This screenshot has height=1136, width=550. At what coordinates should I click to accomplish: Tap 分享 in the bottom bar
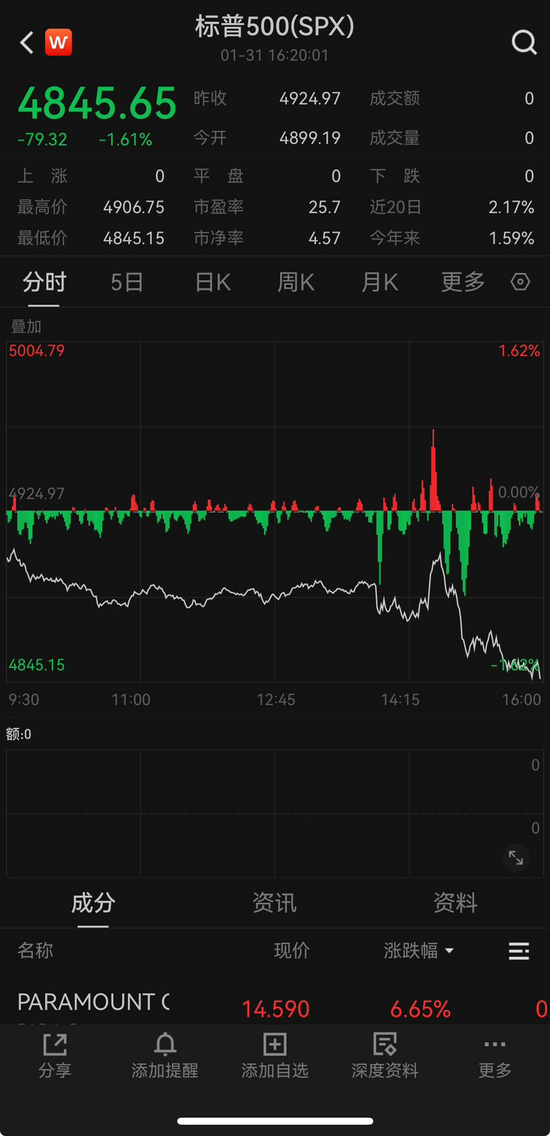(55, 1056)
